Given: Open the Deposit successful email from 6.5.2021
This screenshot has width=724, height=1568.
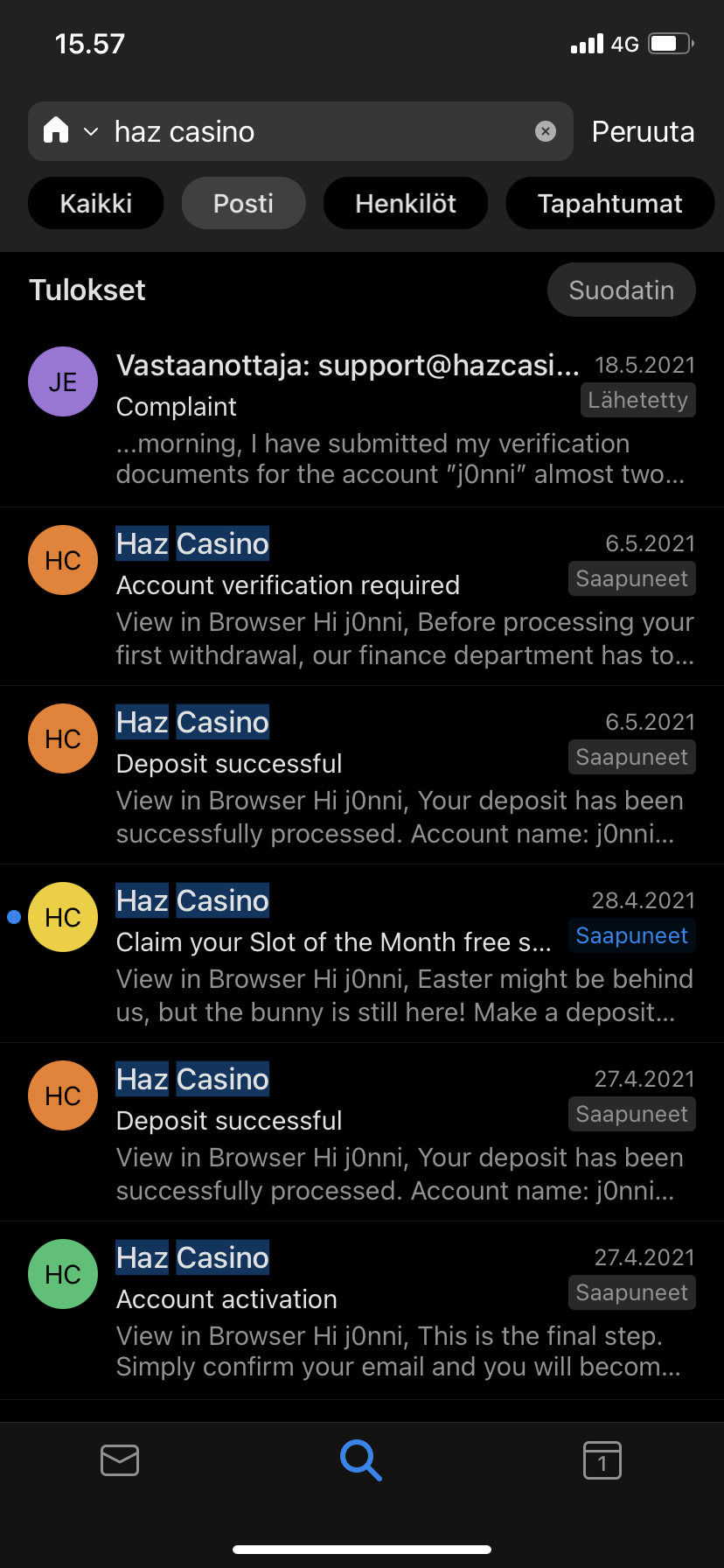Looking at the screenshot, I should [361, 774].
